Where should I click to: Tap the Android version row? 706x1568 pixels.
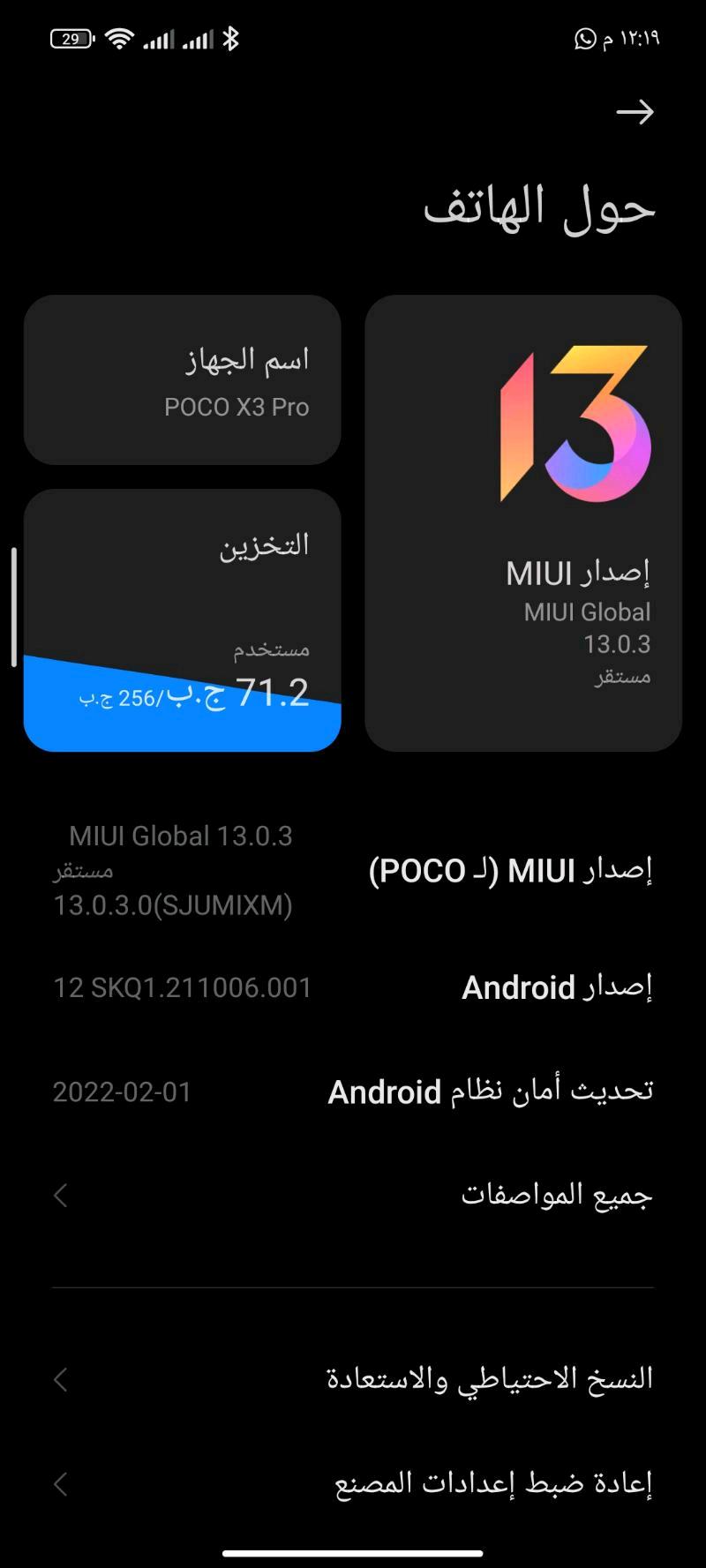tap(353, 987)
